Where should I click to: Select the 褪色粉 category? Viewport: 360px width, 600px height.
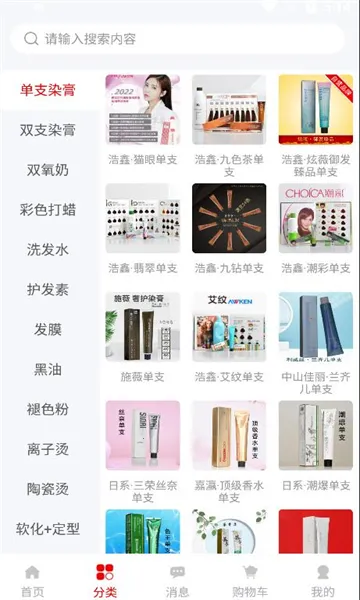[x=48, y=409]
